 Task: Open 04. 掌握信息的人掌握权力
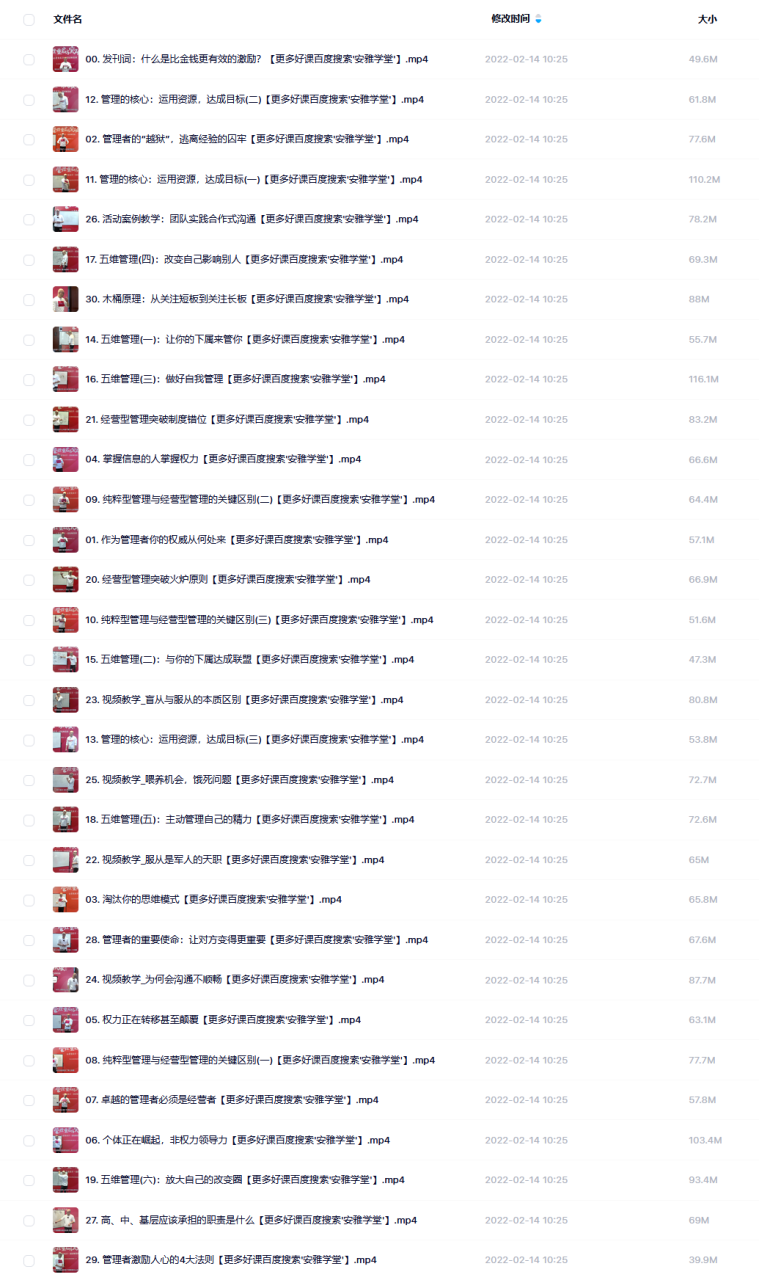[x=222, y=459]
